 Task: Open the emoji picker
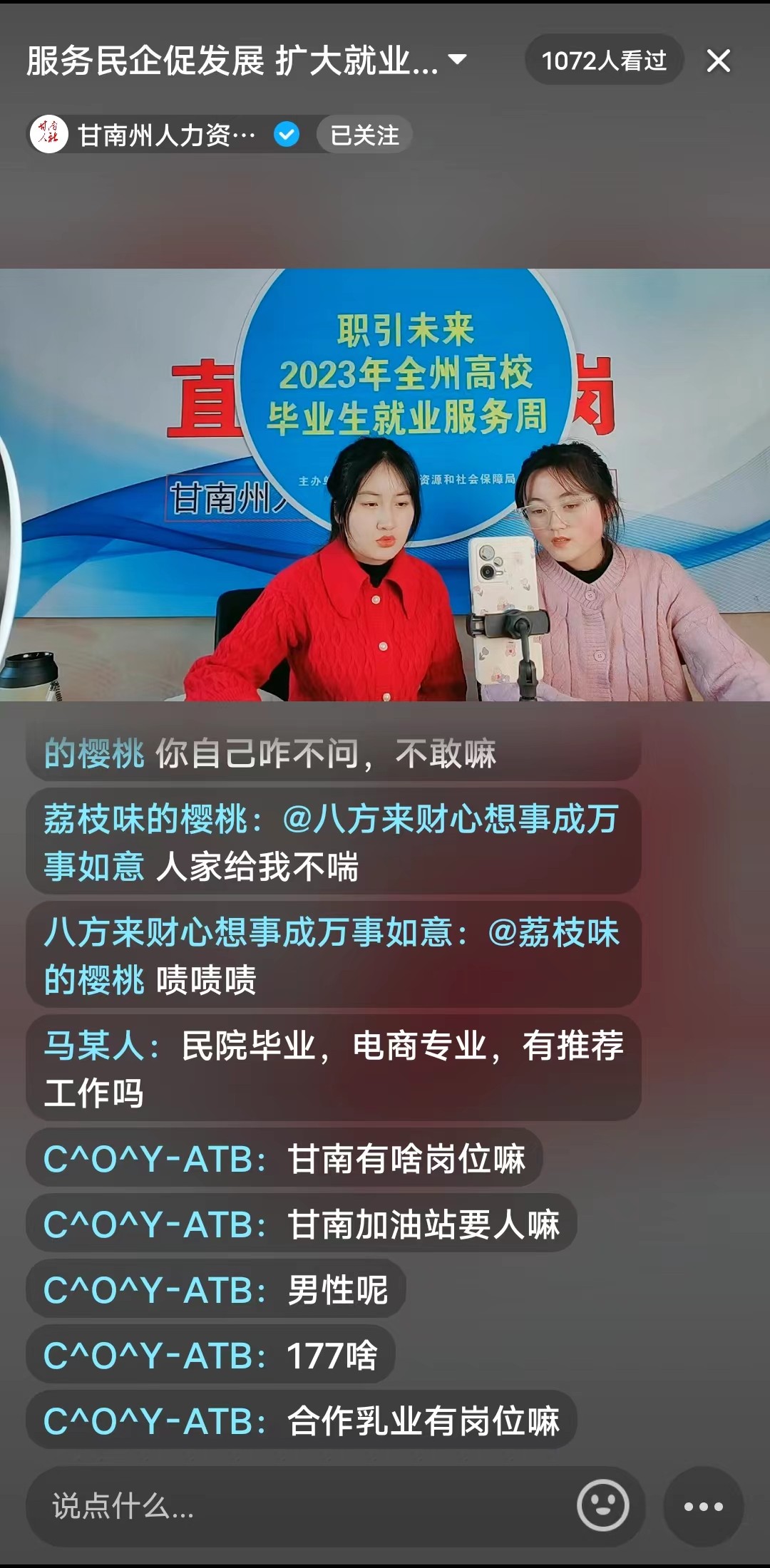[x=603, y=1506]
